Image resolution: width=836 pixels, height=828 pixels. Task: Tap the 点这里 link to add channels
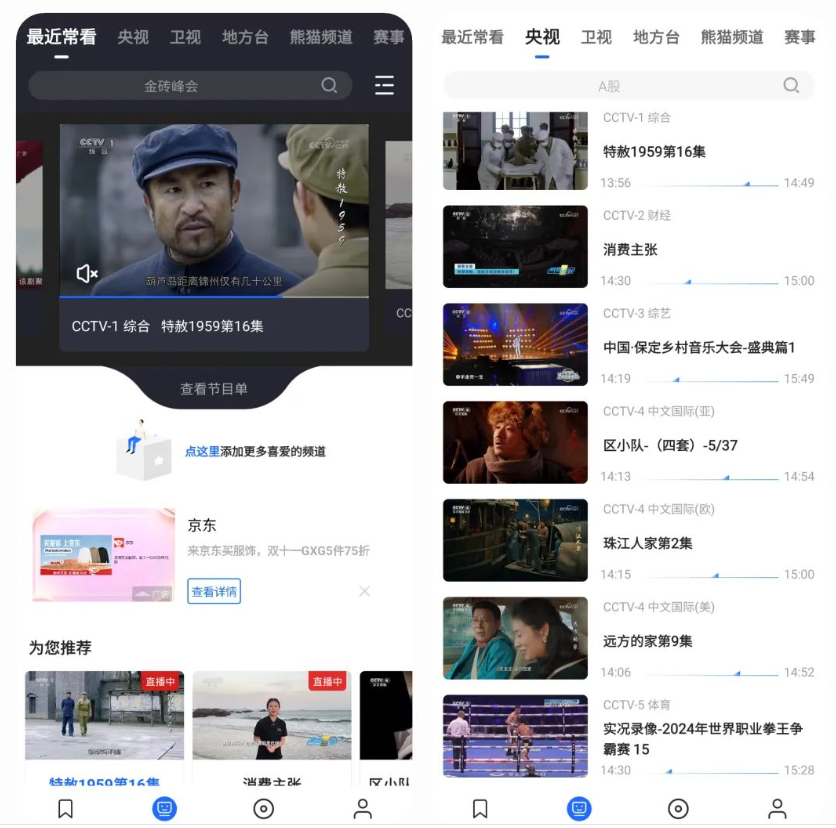click(x=202, y=452)
